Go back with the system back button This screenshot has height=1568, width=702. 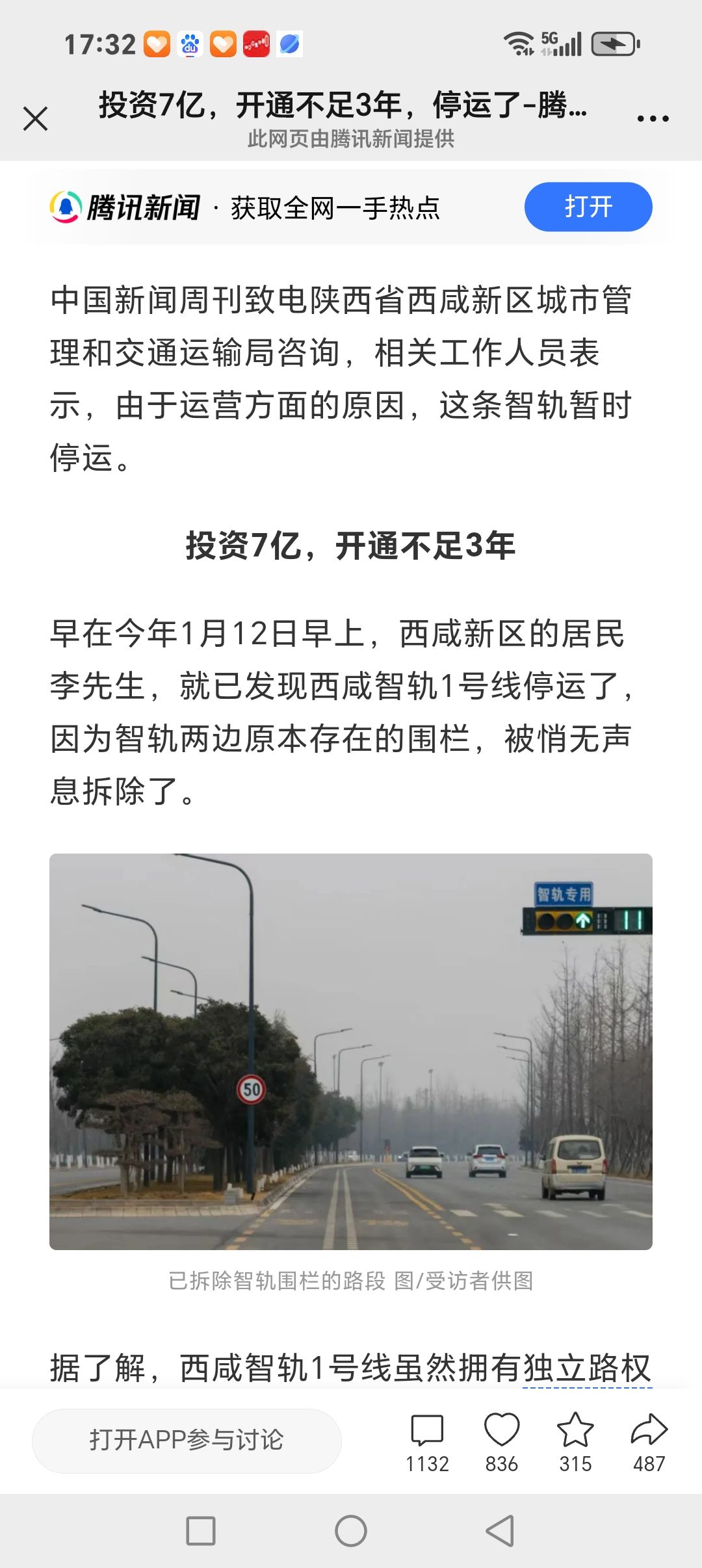click(x=500, y=1530)
